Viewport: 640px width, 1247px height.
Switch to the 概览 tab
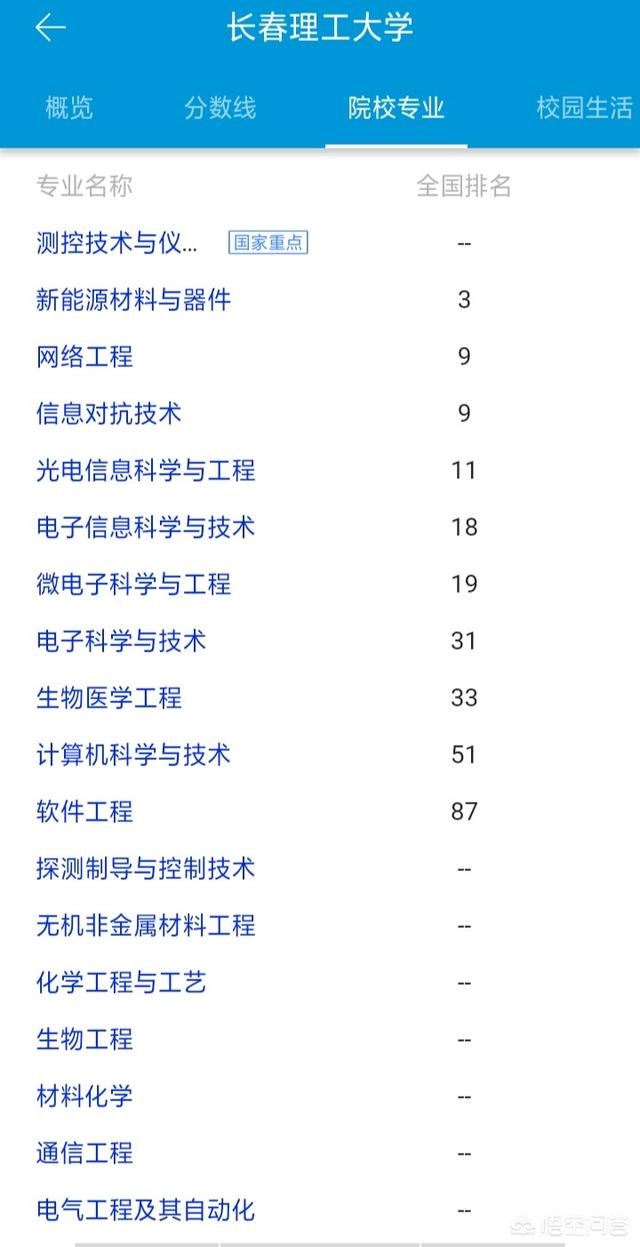69,108
